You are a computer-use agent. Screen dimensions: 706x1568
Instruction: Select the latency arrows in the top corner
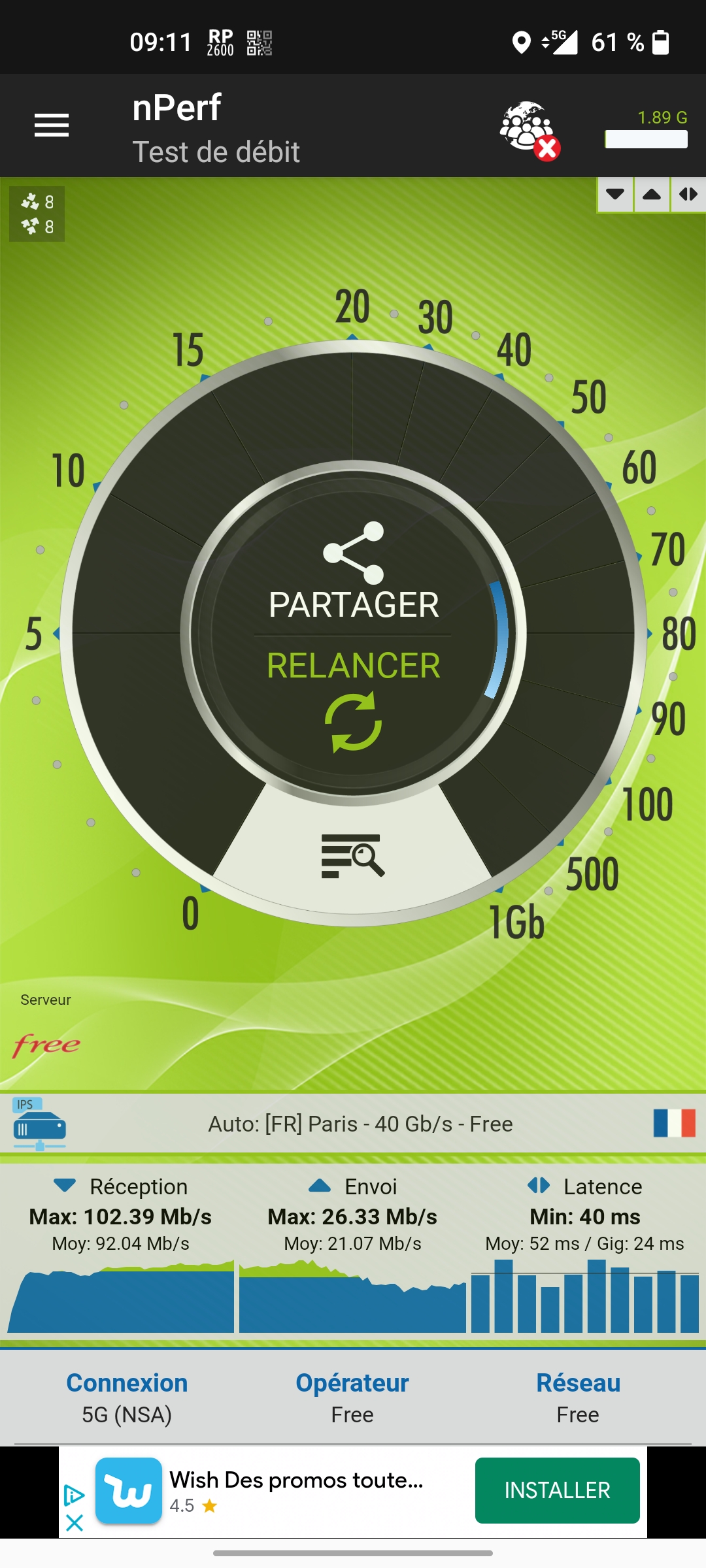pos(688,195)
